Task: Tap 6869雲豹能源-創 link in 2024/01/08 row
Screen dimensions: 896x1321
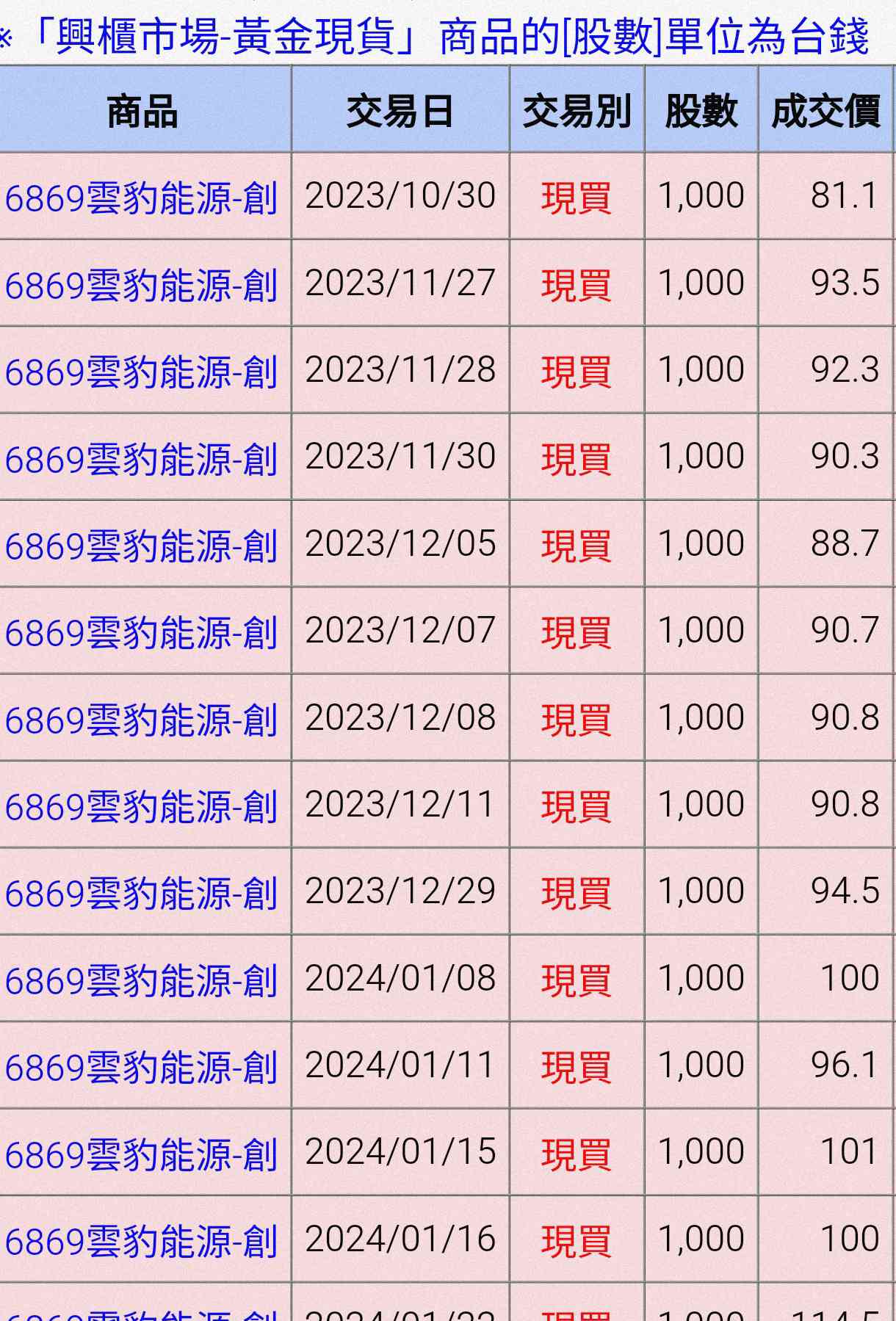Action: click(x=141, y=980)
